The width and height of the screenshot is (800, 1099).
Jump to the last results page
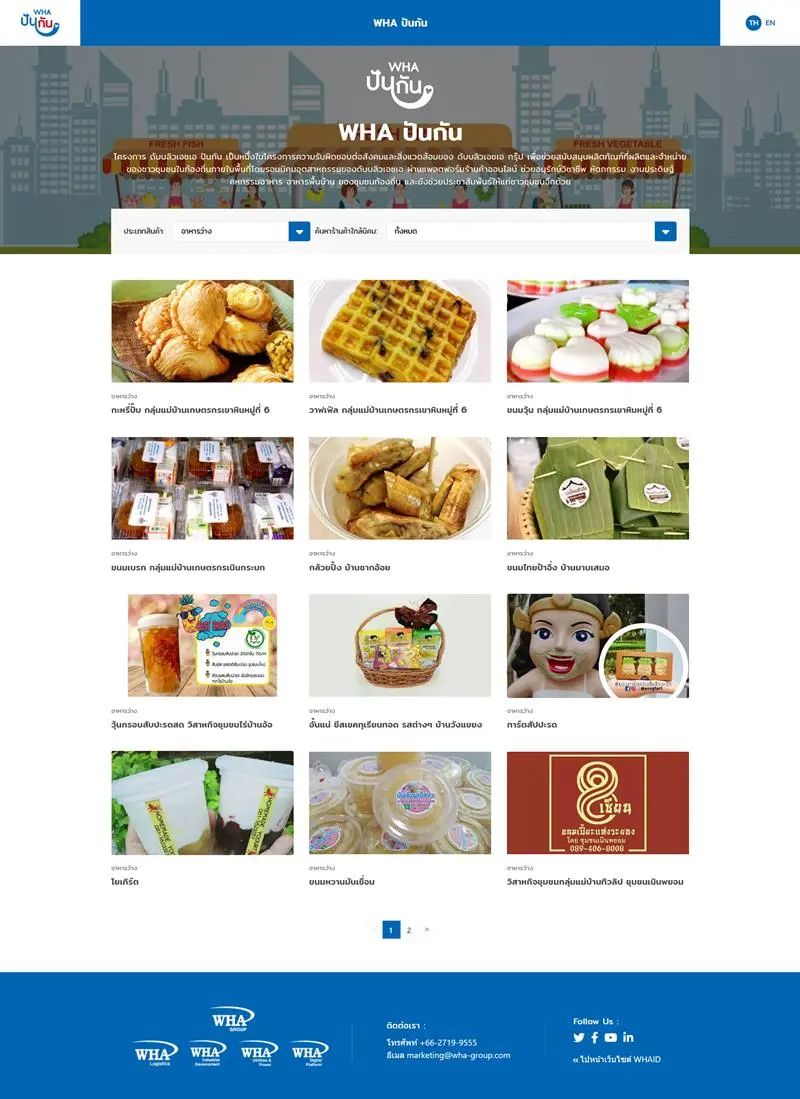[x=427, y=930]
